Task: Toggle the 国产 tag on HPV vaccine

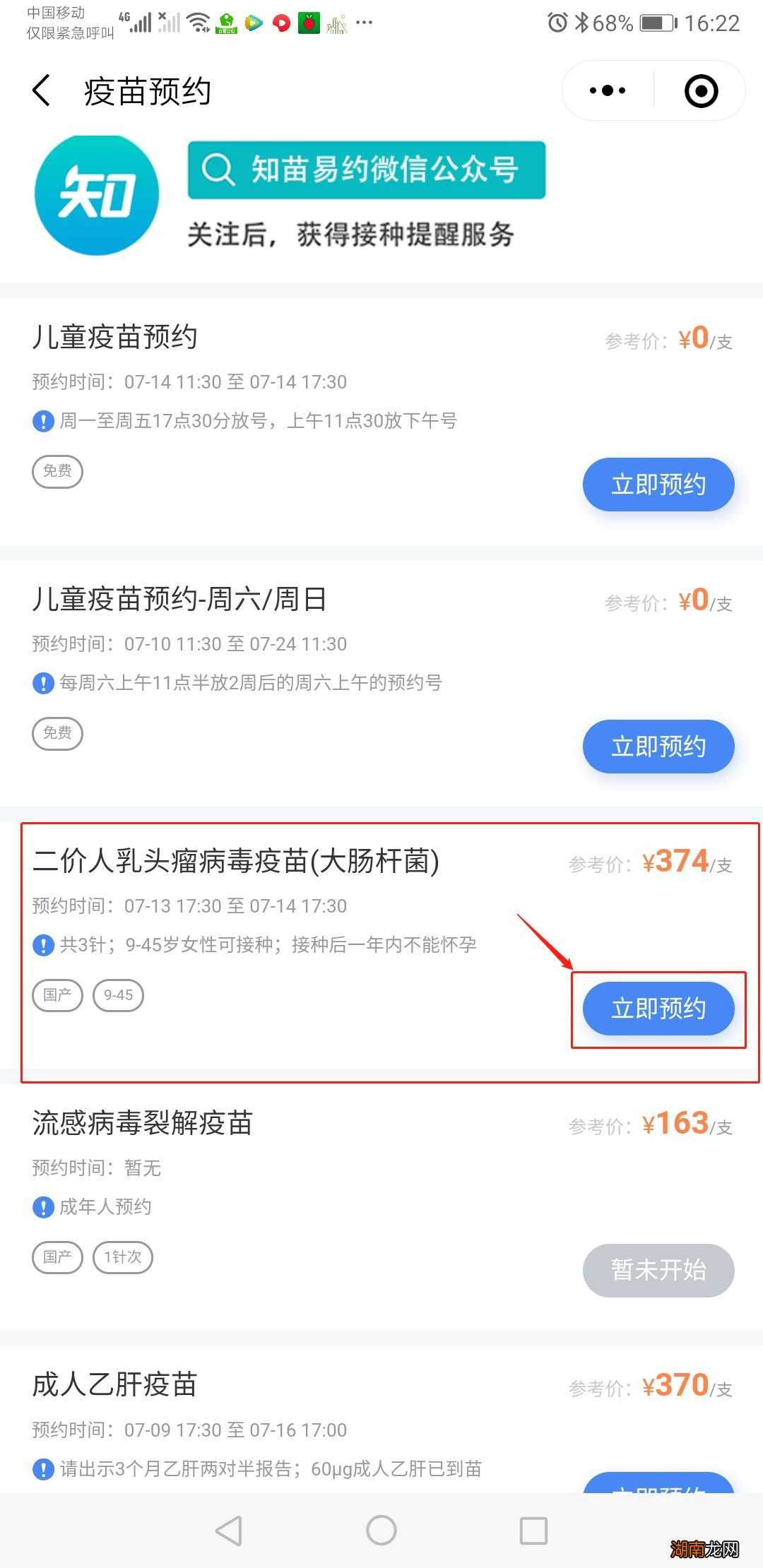Action: point(57,996)
